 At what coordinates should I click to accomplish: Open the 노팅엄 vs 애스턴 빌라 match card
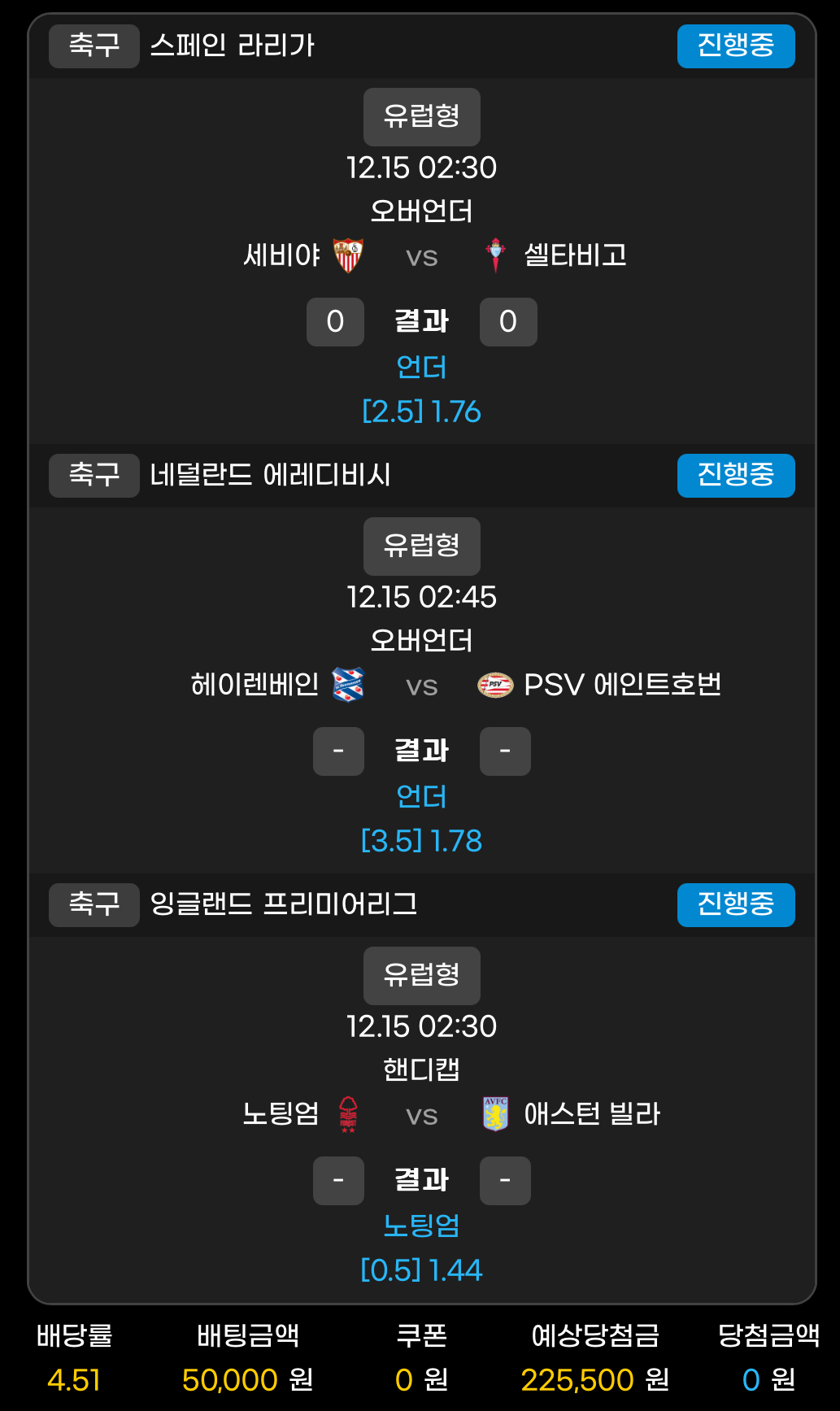pyautogui.click(x=421, y=1114)
